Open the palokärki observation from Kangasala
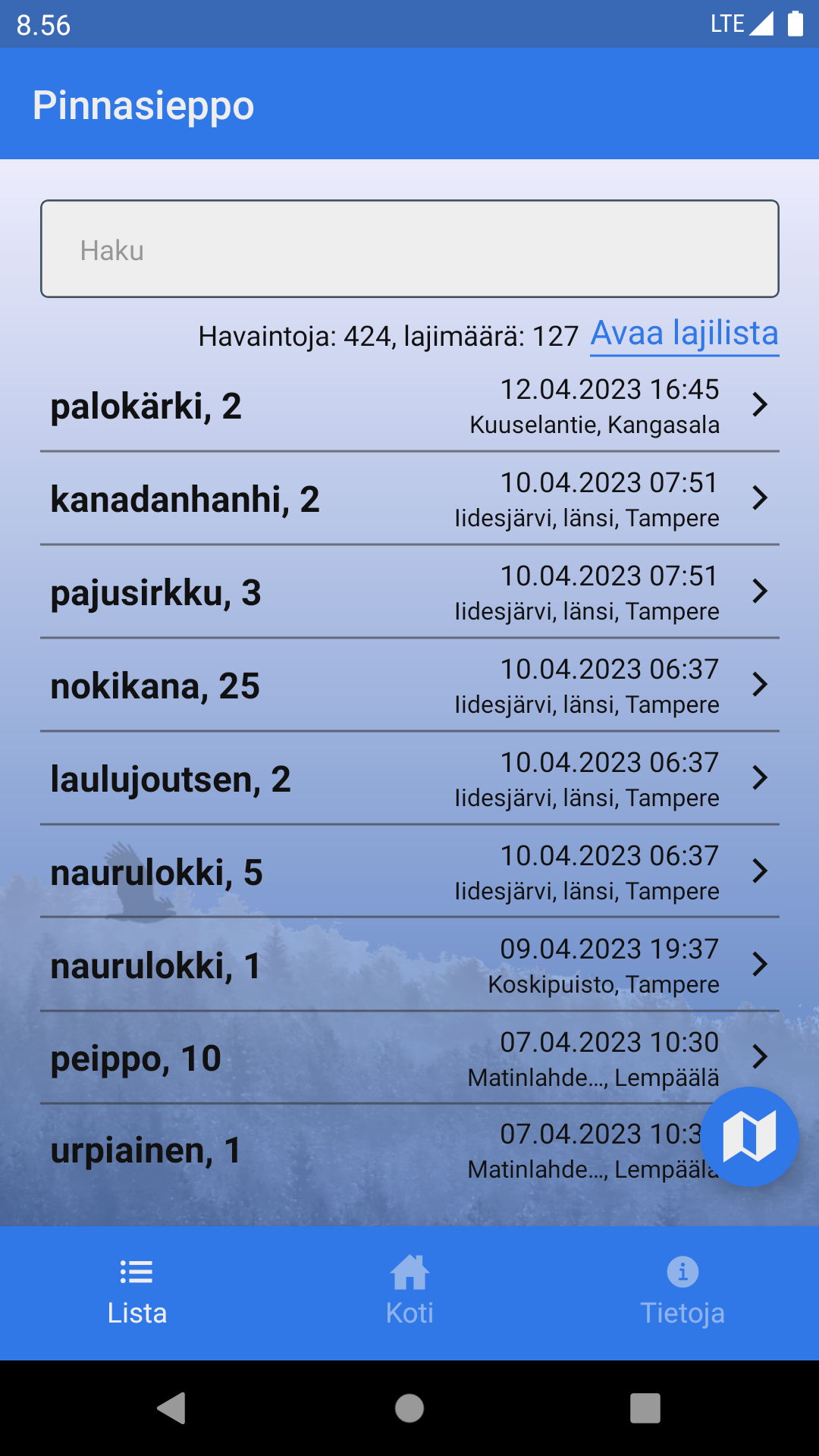 409,406
